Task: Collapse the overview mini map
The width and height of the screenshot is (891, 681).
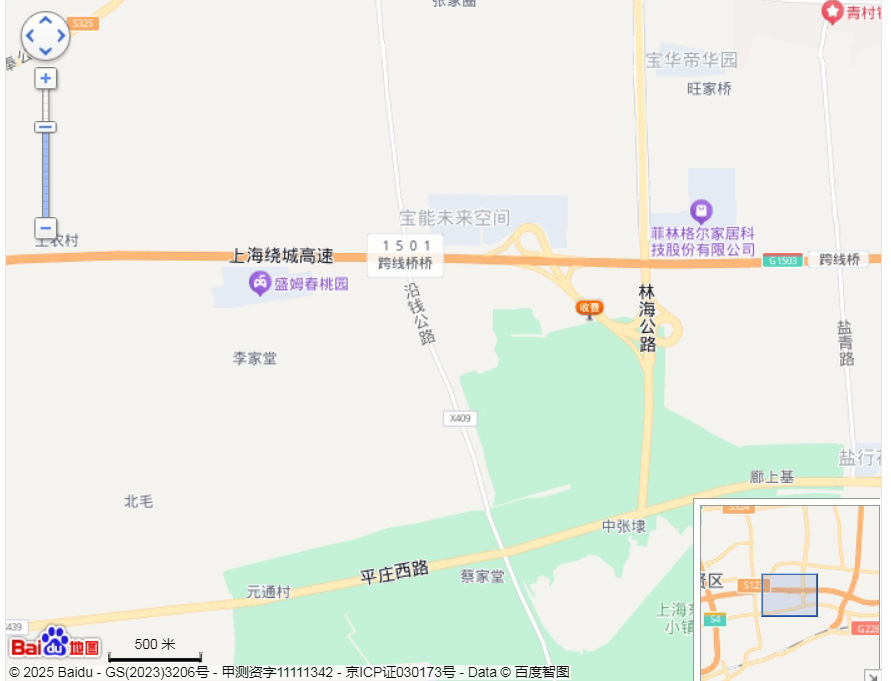Action: click(873, 674)
